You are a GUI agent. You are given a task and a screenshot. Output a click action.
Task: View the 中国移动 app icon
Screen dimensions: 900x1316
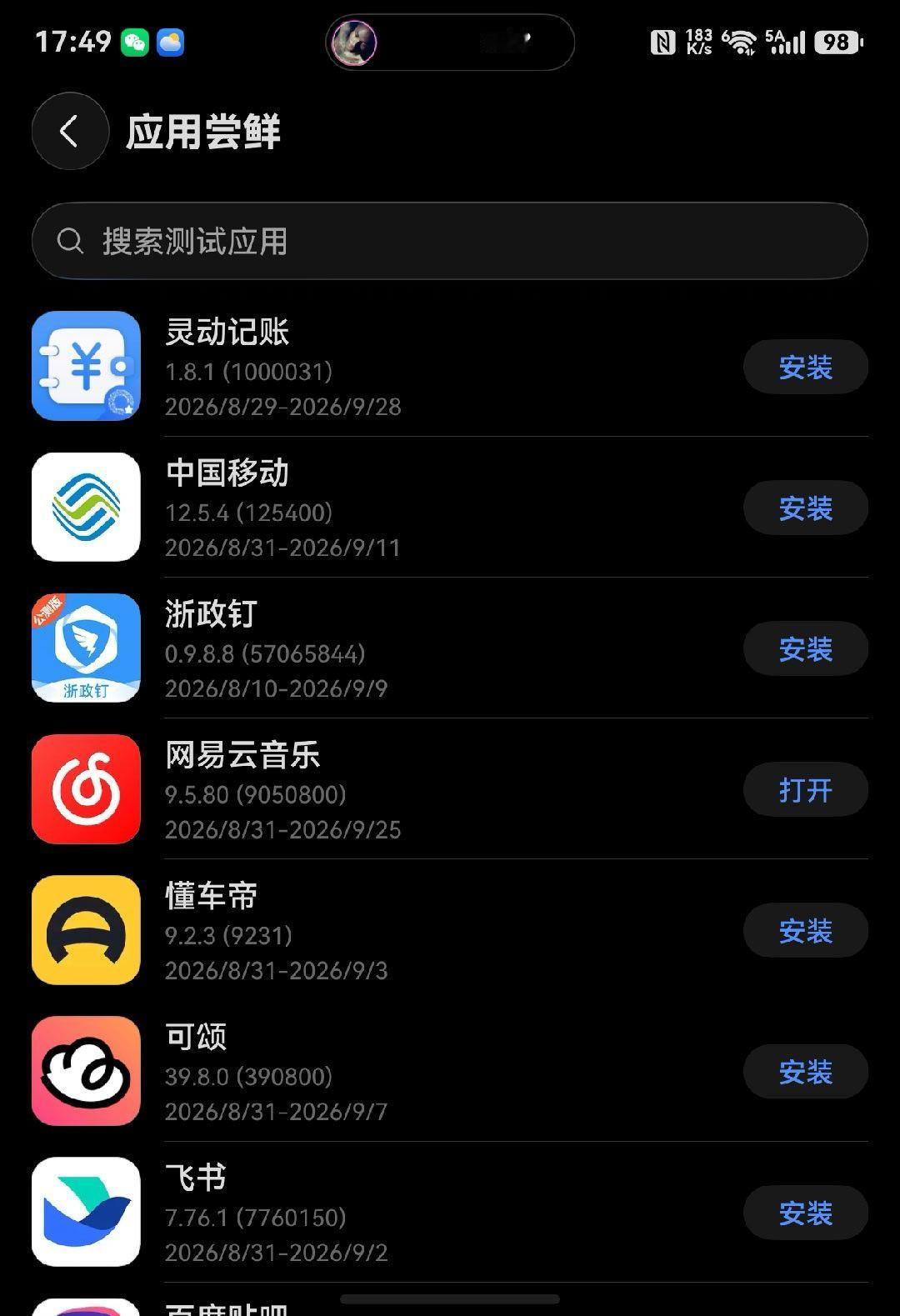coord(86,507)
